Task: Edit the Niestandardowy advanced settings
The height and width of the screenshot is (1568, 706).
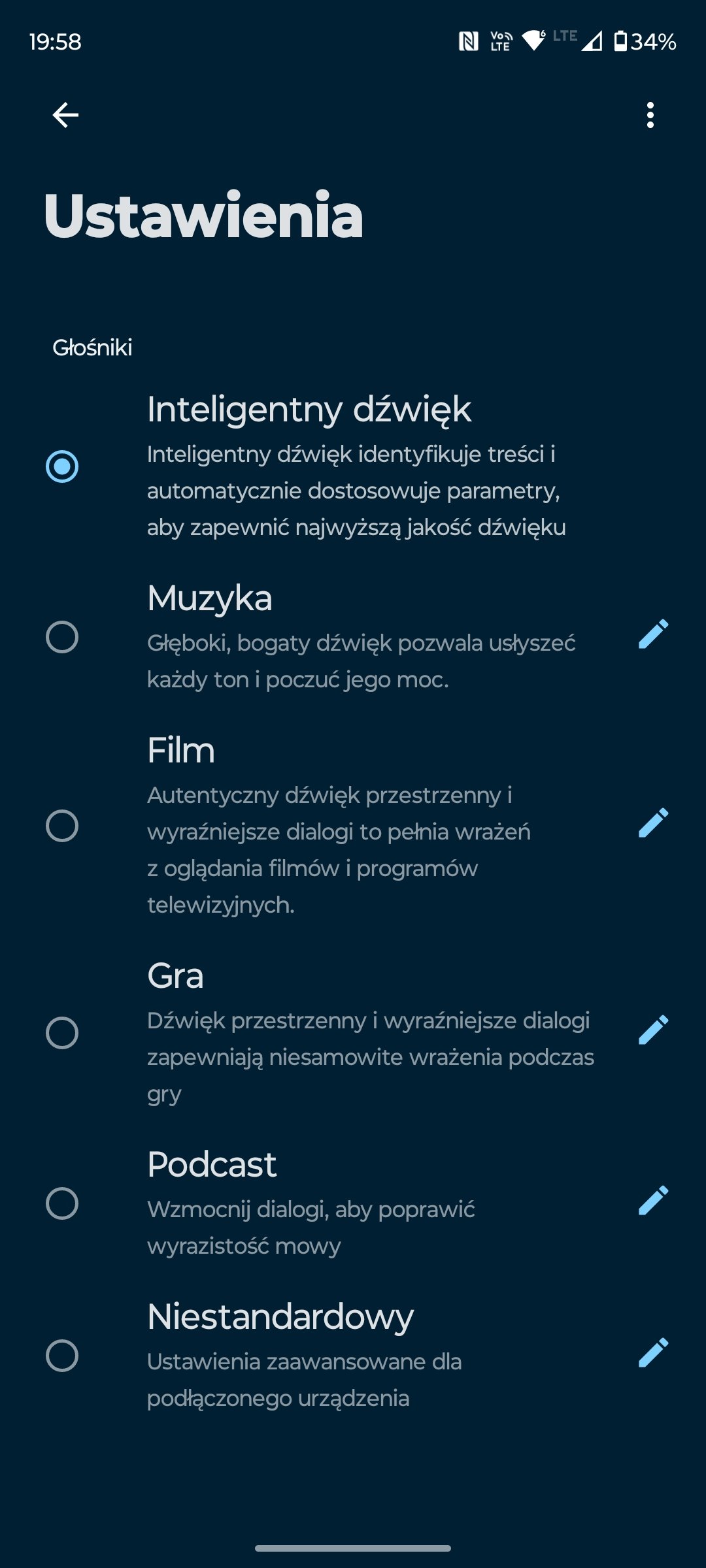Action: coord(653,1353)
